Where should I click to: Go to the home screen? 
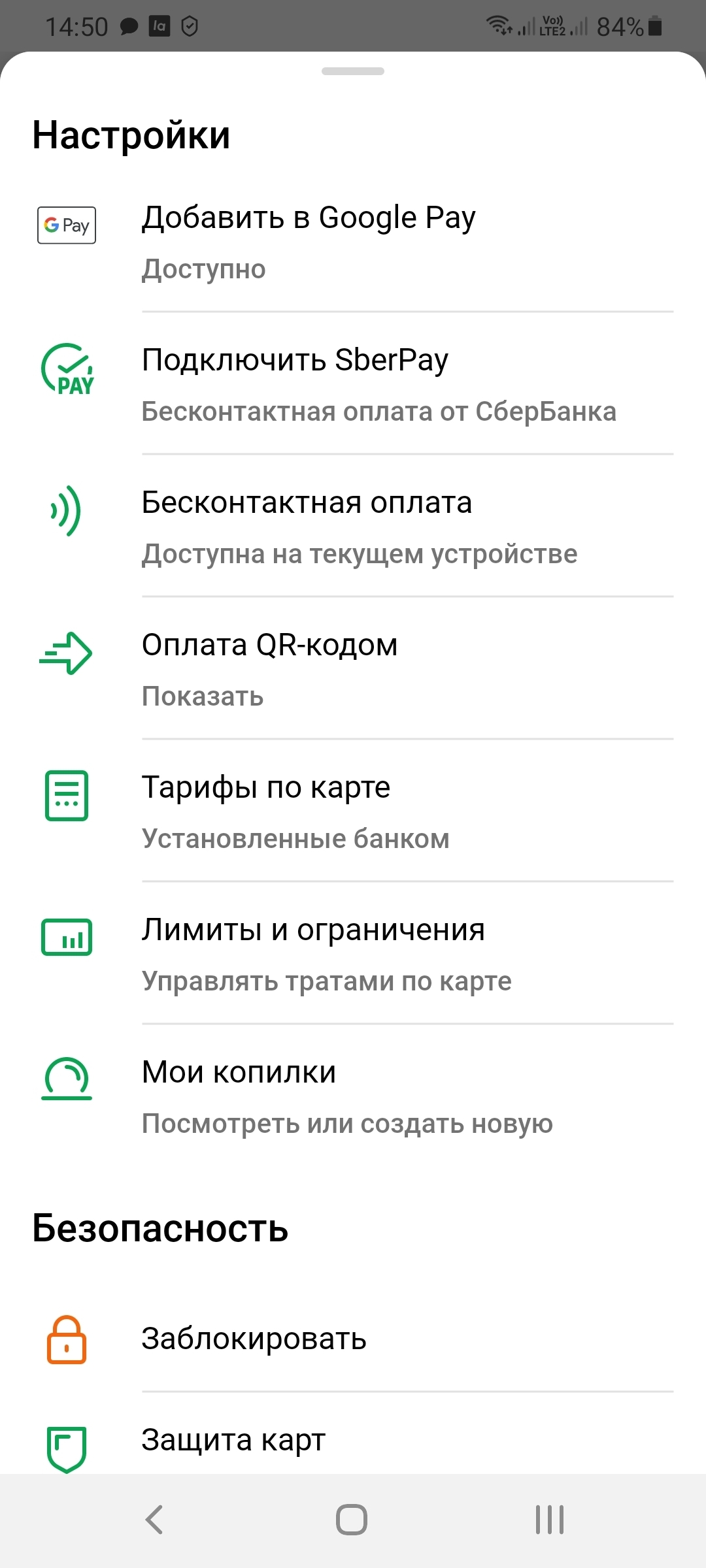[352, 1520]
